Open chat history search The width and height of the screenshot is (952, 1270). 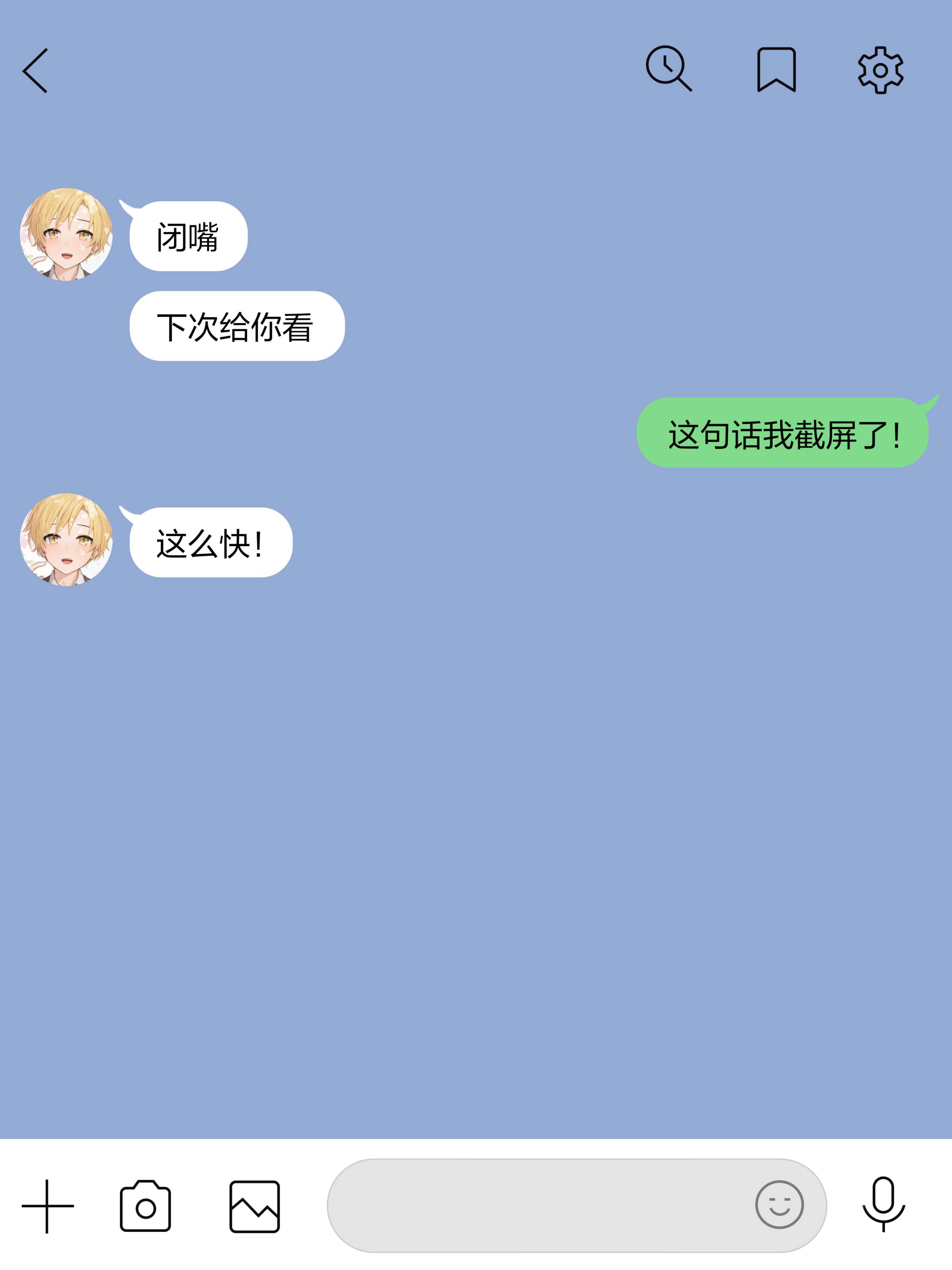668,69
